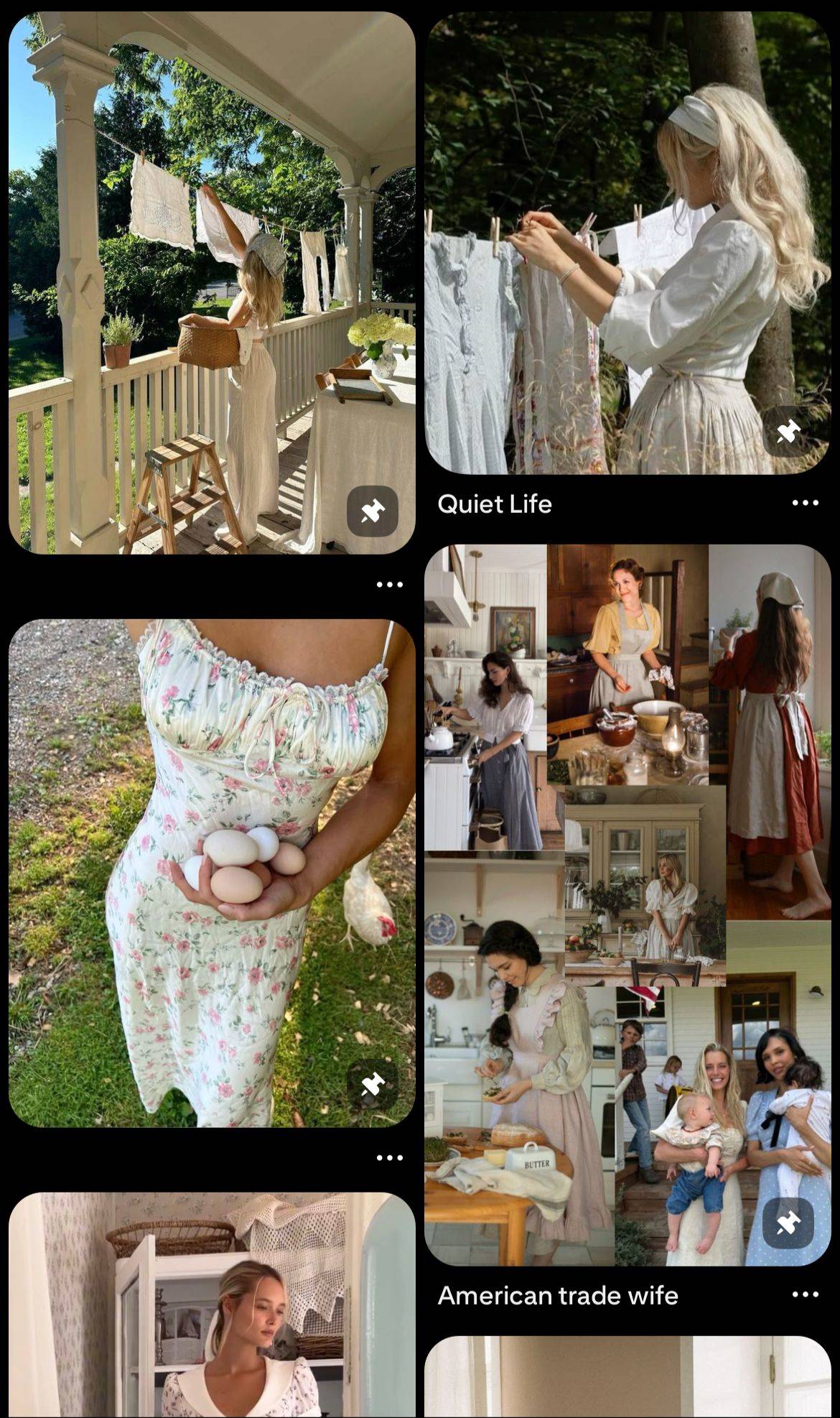Tap pin icon on porch laundry photo

372,511
